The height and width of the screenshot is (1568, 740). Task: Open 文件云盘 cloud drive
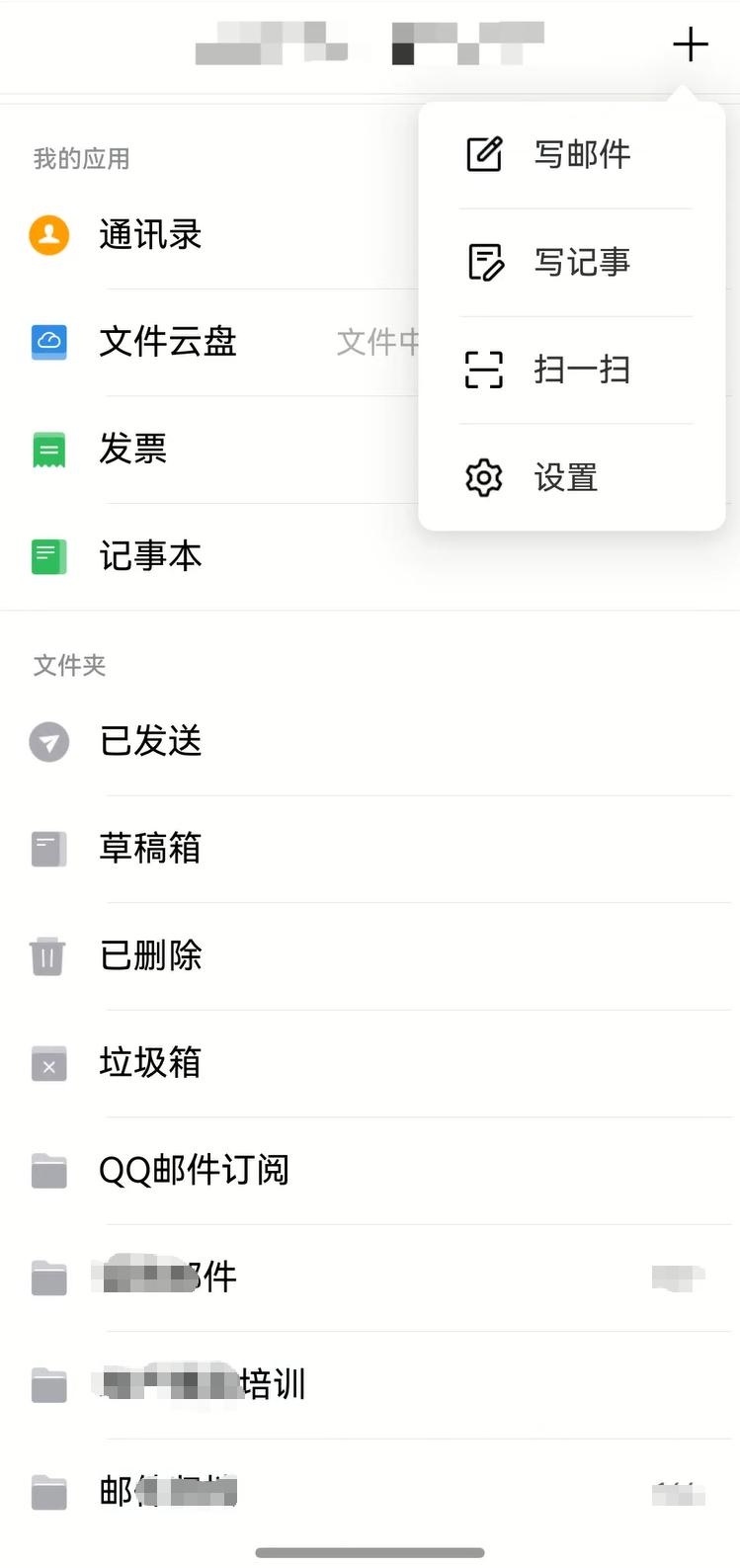tap(168, 342)
